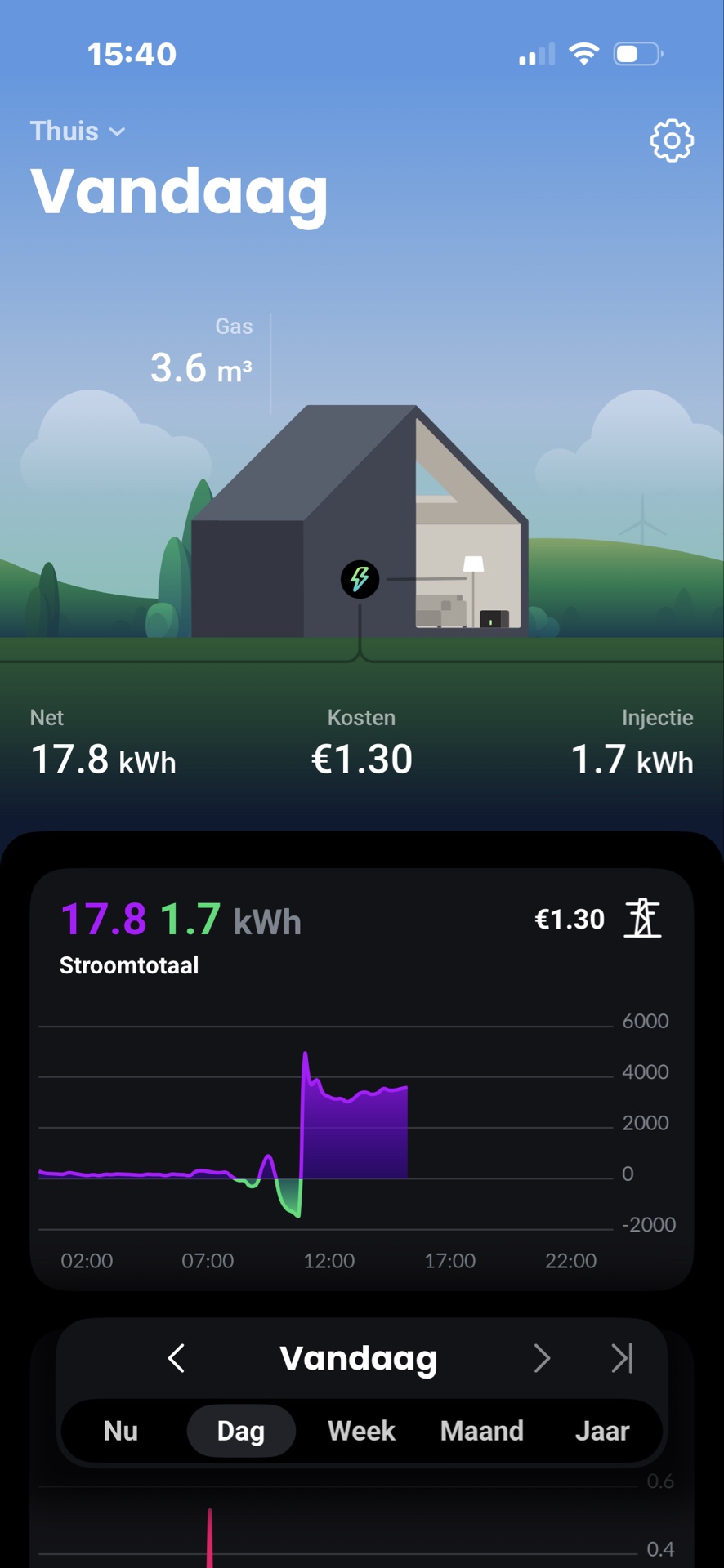
Task: Tap the lightning meter icon on the house
Action: (x=360, y=580)
